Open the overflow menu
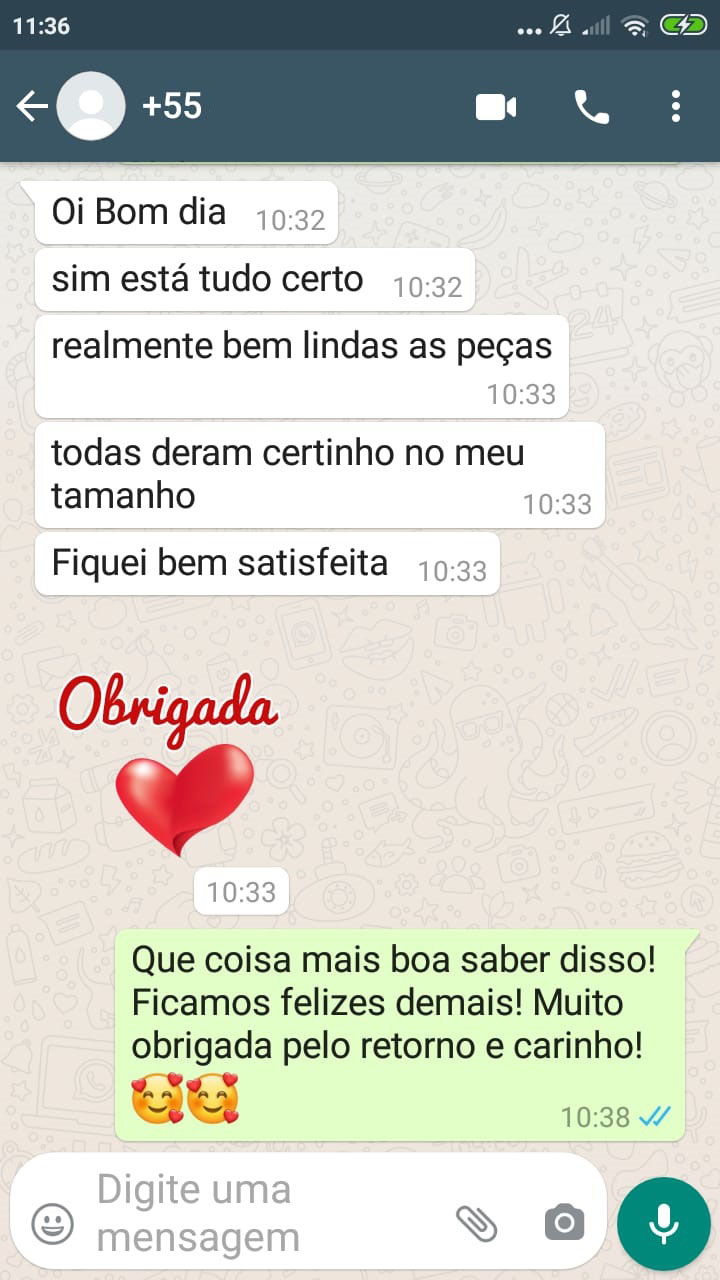This screenshot has width=720, height=1280. [677, 106]
